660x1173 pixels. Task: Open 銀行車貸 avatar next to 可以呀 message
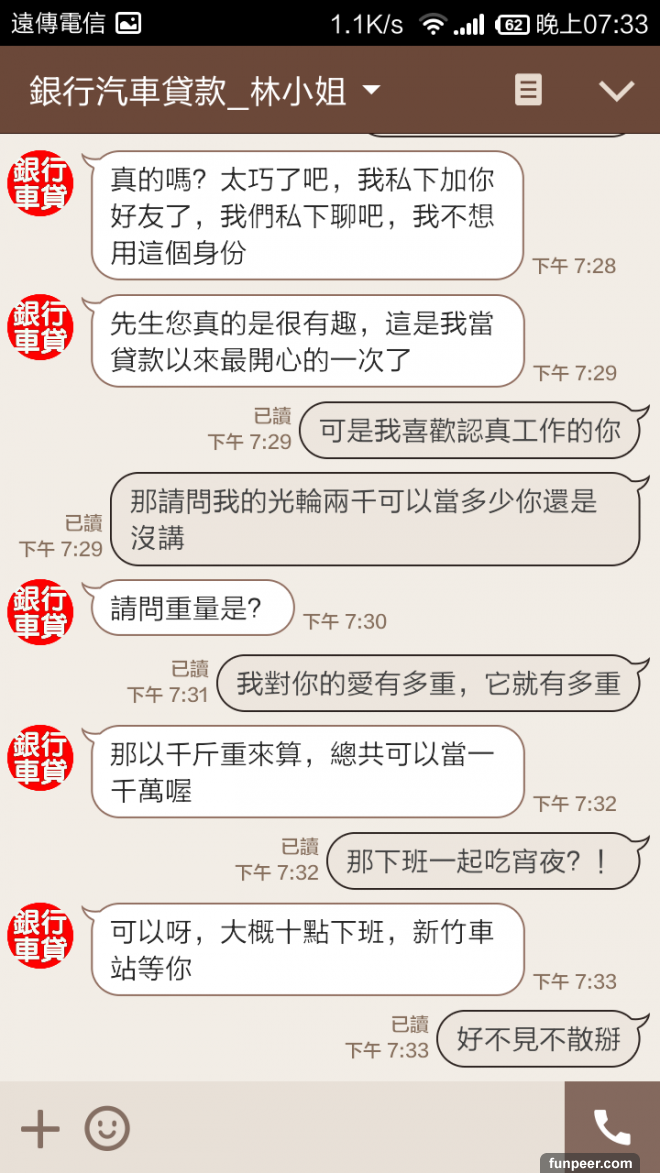click(x=41, y=936)
